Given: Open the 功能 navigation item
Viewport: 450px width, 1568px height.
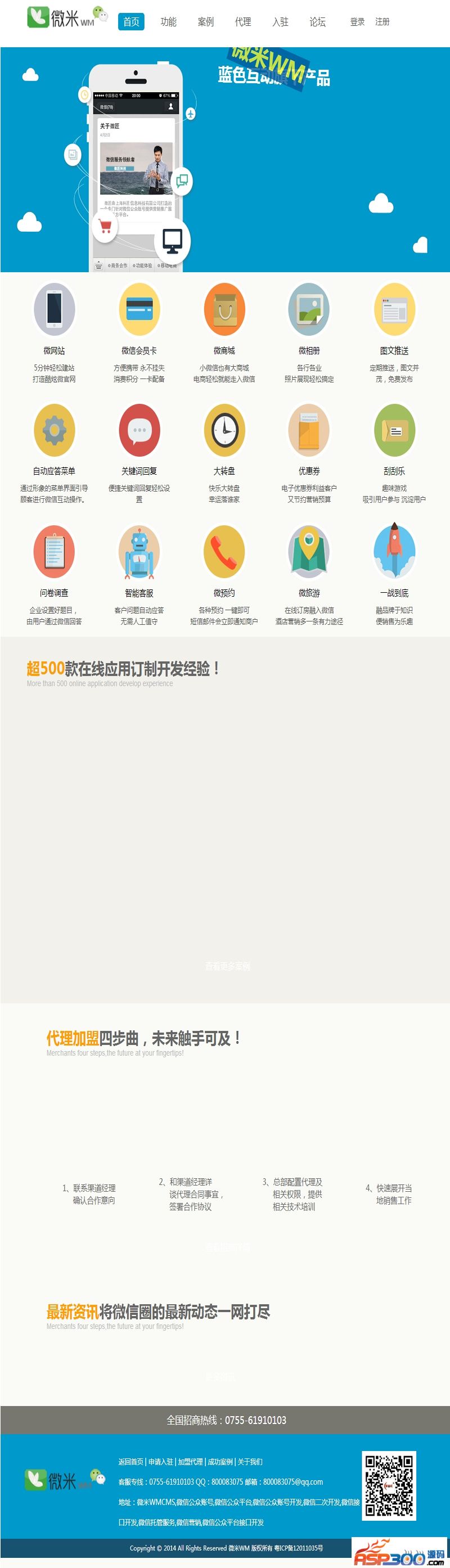Looking at the screenshot, I should pos(168,22).
